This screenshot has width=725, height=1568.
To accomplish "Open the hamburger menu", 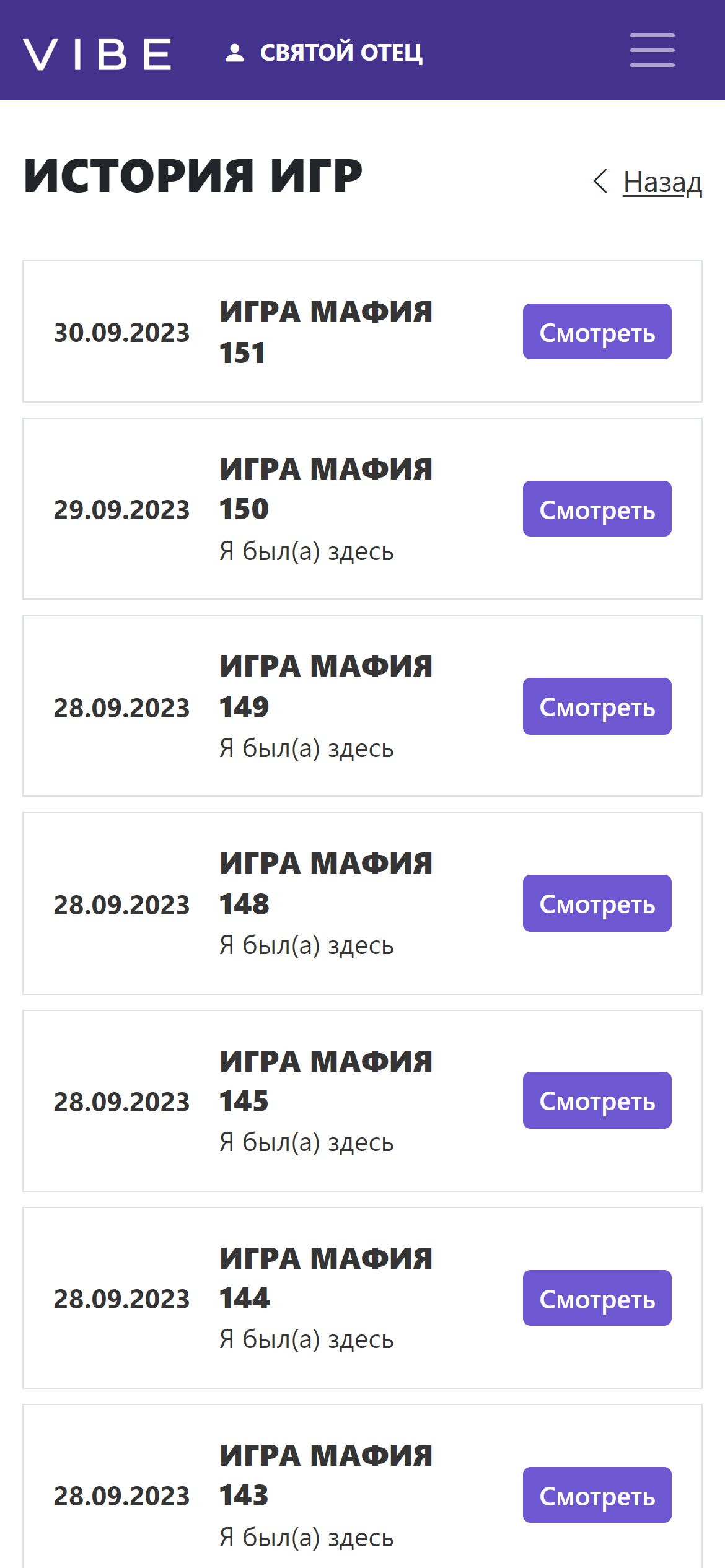I will (x=652, y=50).
